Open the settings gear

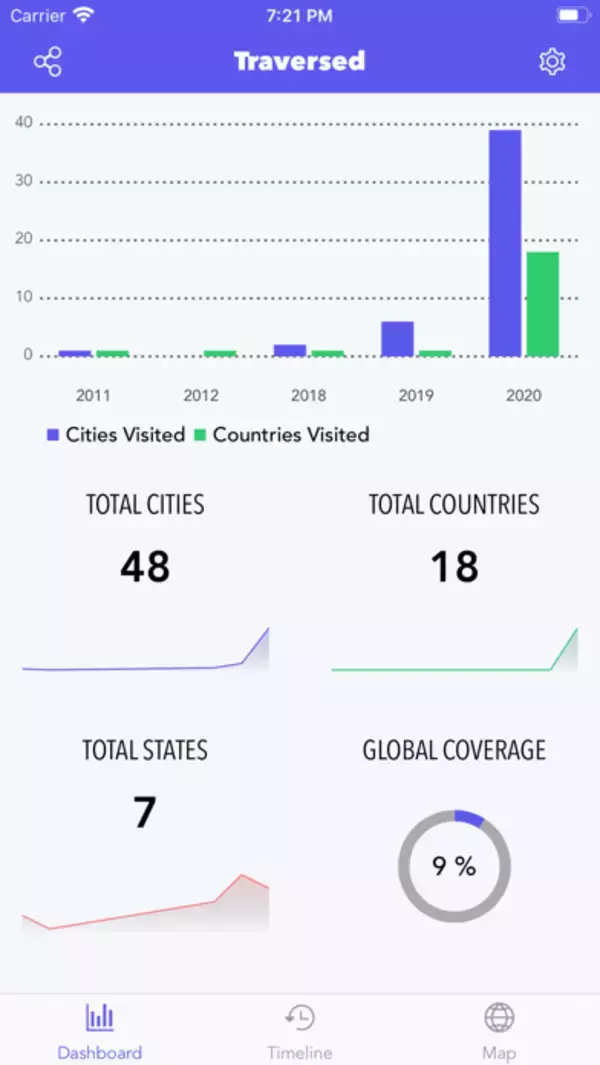coord(552,62)
